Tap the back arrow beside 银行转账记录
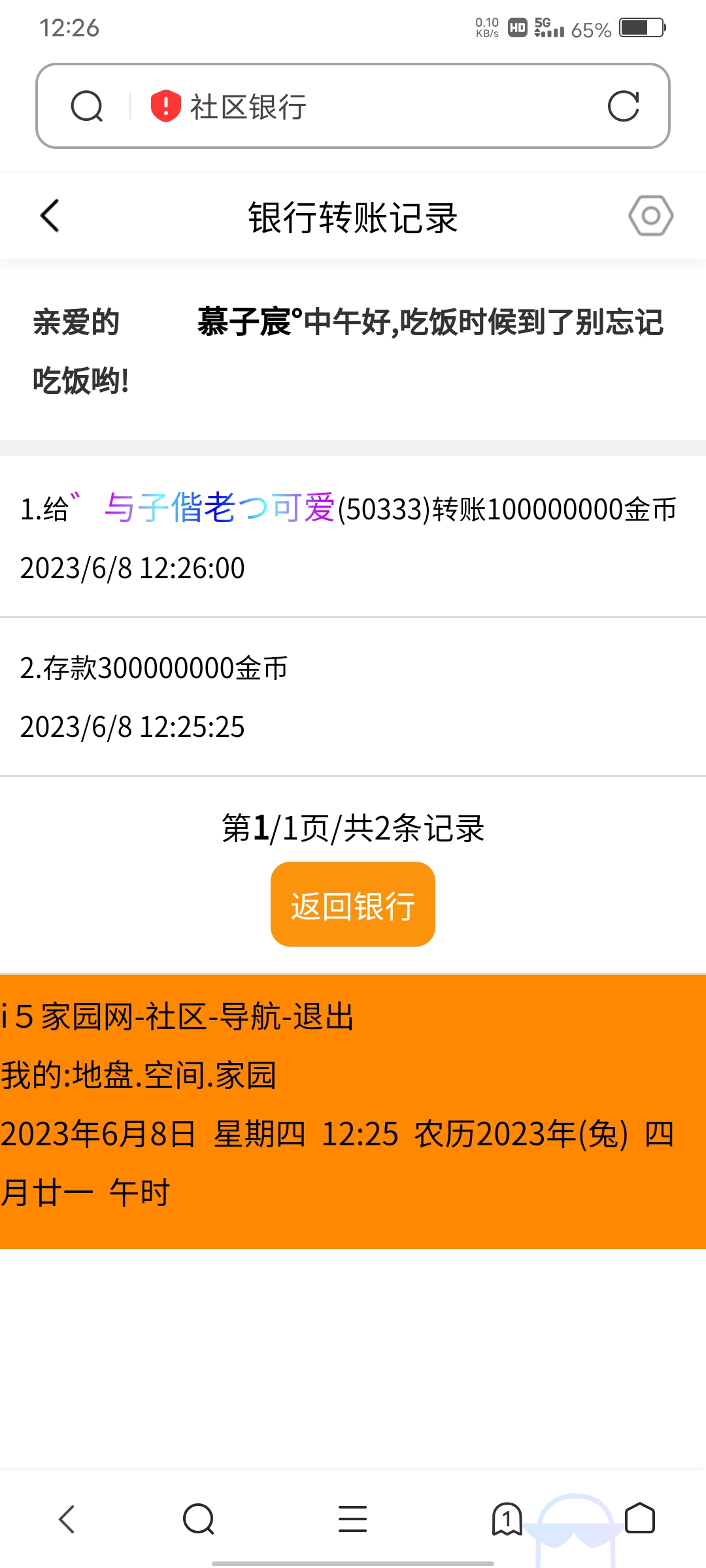 [50, 216]
